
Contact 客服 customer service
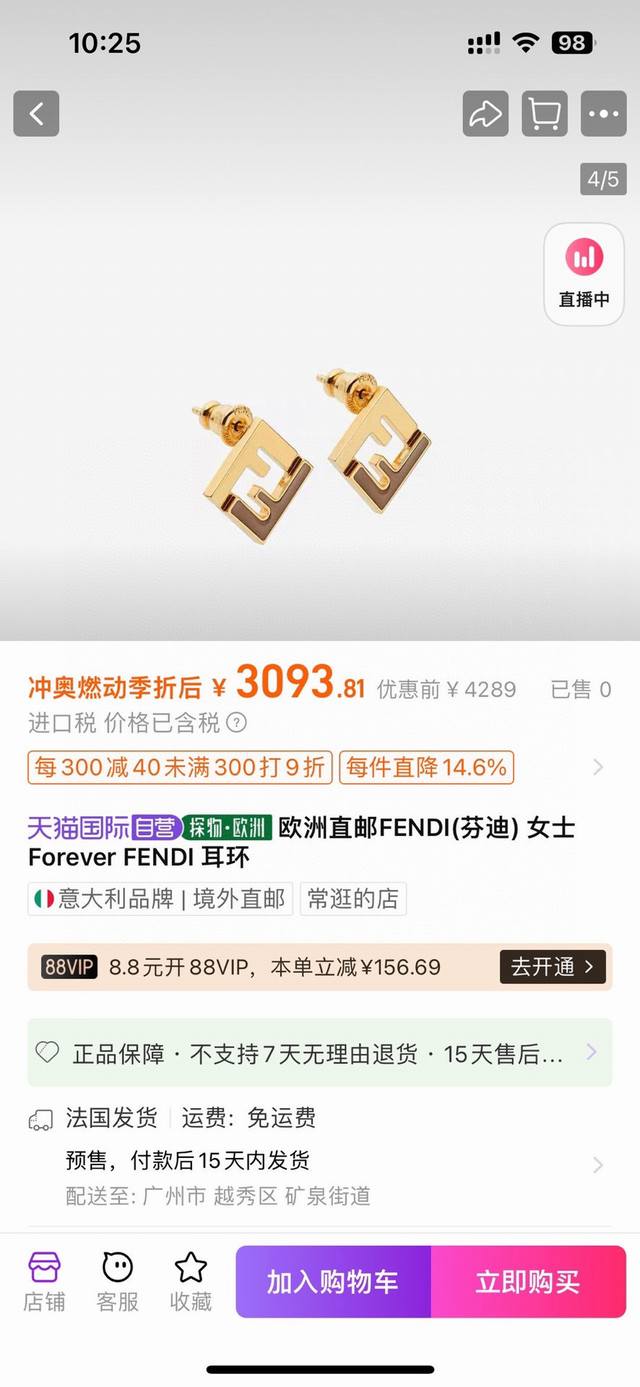[x=117, y=1281]
